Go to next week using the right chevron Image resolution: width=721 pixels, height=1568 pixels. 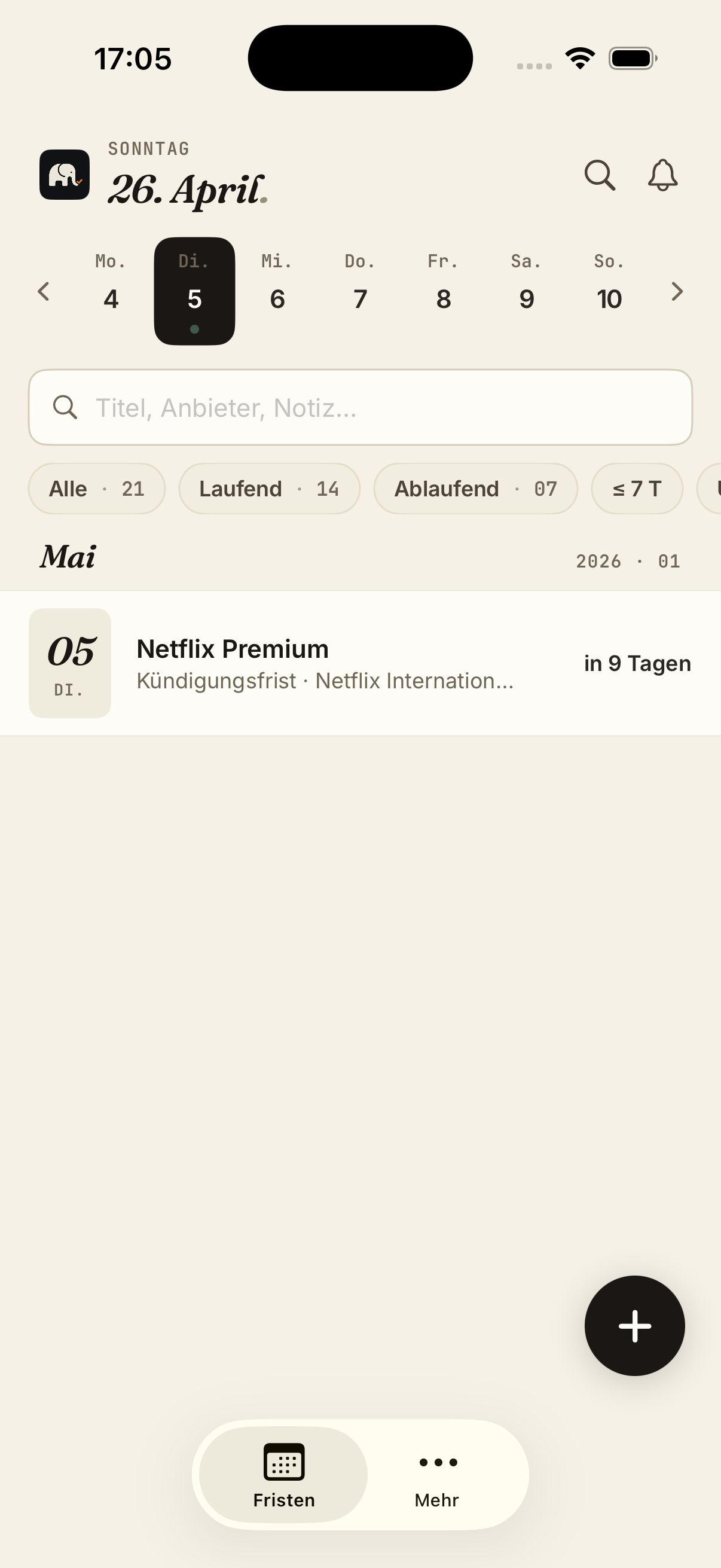[677, 292]
